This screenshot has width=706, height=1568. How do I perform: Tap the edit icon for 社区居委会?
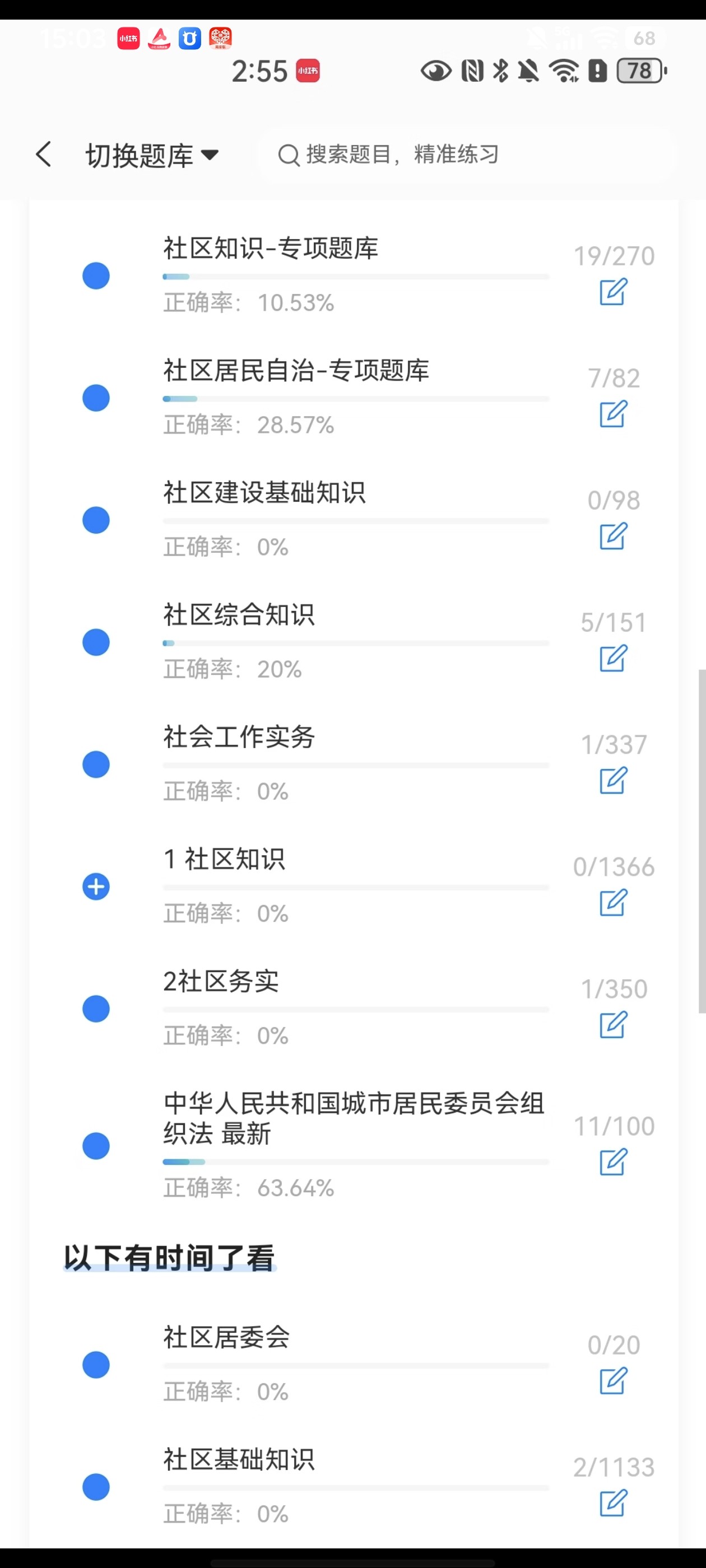(x=613, y=1380)
